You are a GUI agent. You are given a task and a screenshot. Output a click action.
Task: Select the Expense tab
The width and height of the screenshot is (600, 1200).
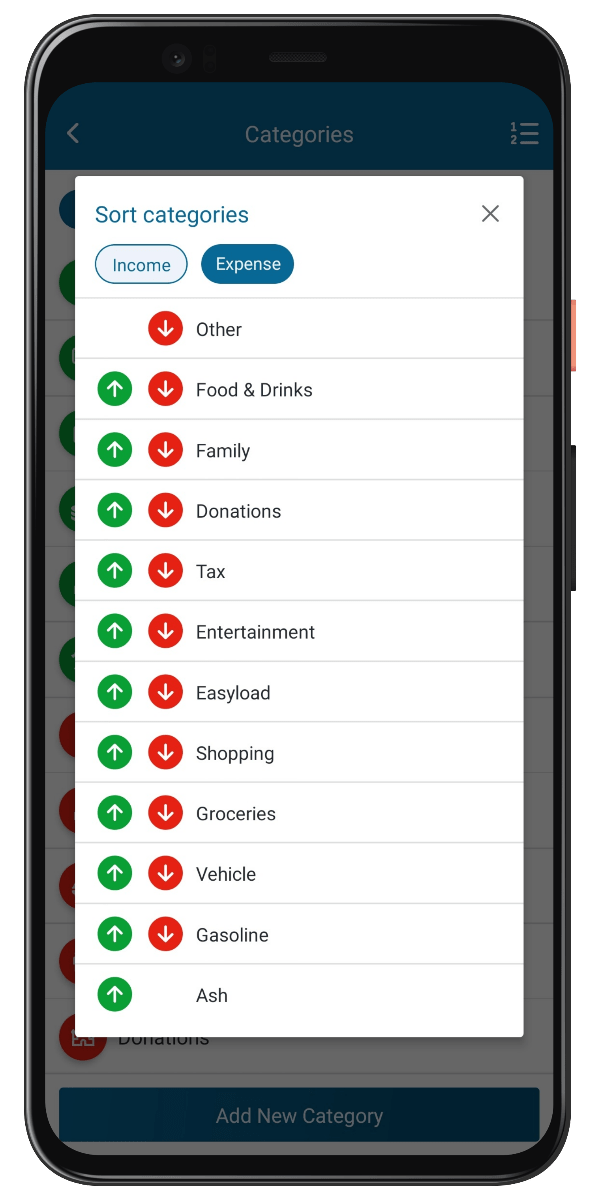[x=248, y=264]
